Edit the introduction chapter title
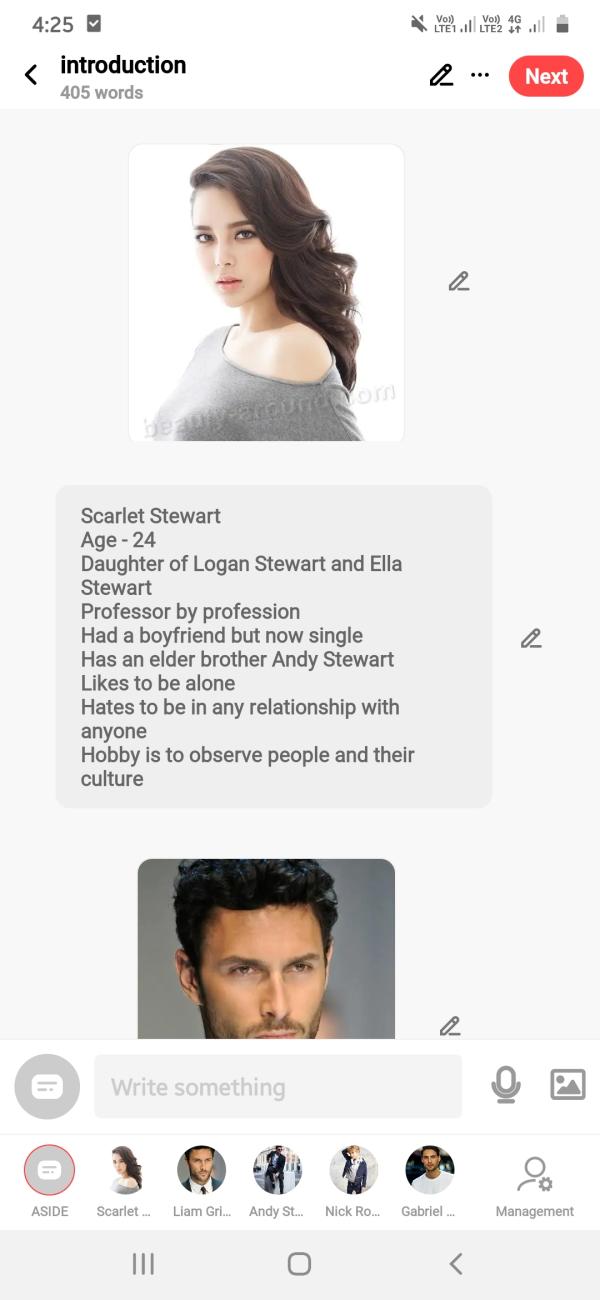 pyautogui.click(x=441, y=76)
